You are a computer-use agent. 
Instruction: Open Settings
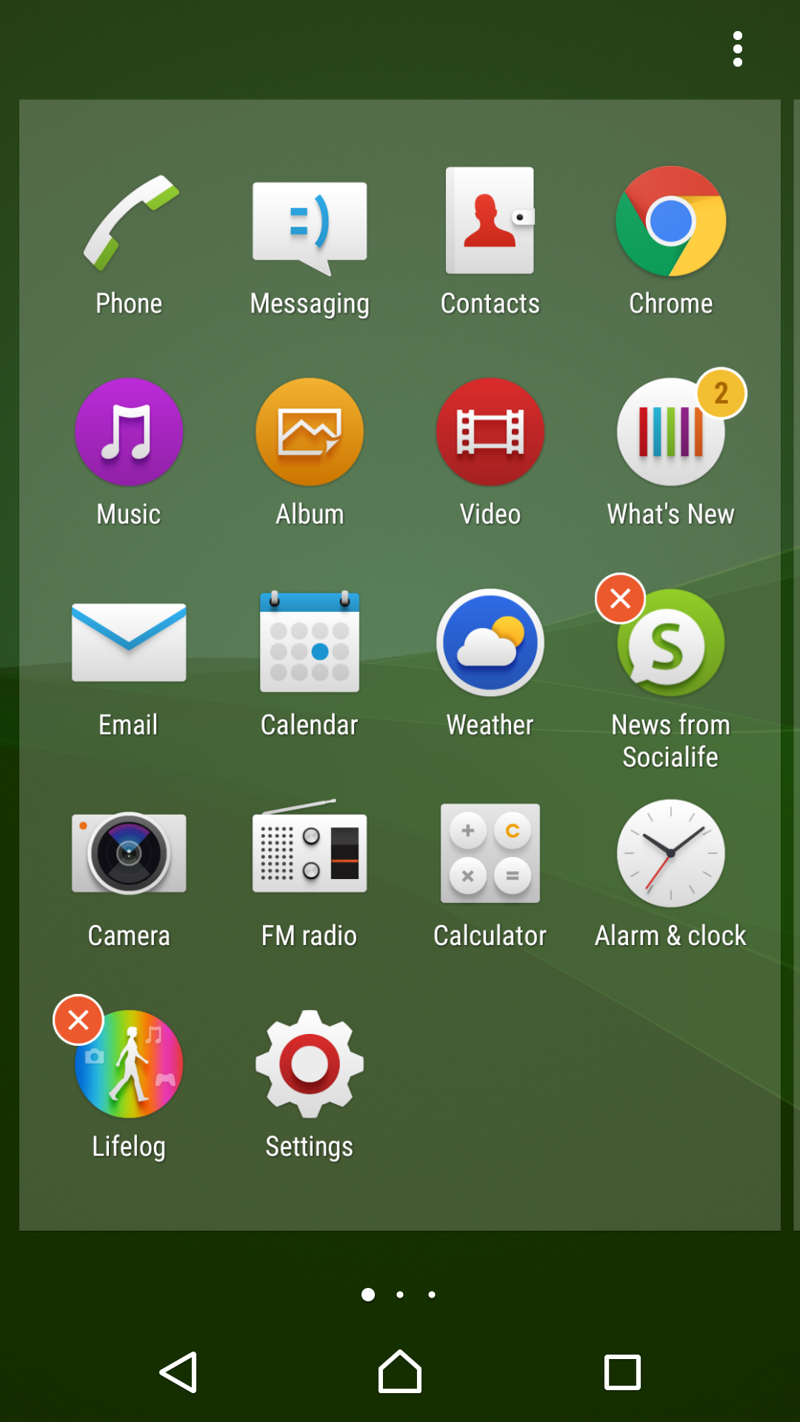[309, 1064]
